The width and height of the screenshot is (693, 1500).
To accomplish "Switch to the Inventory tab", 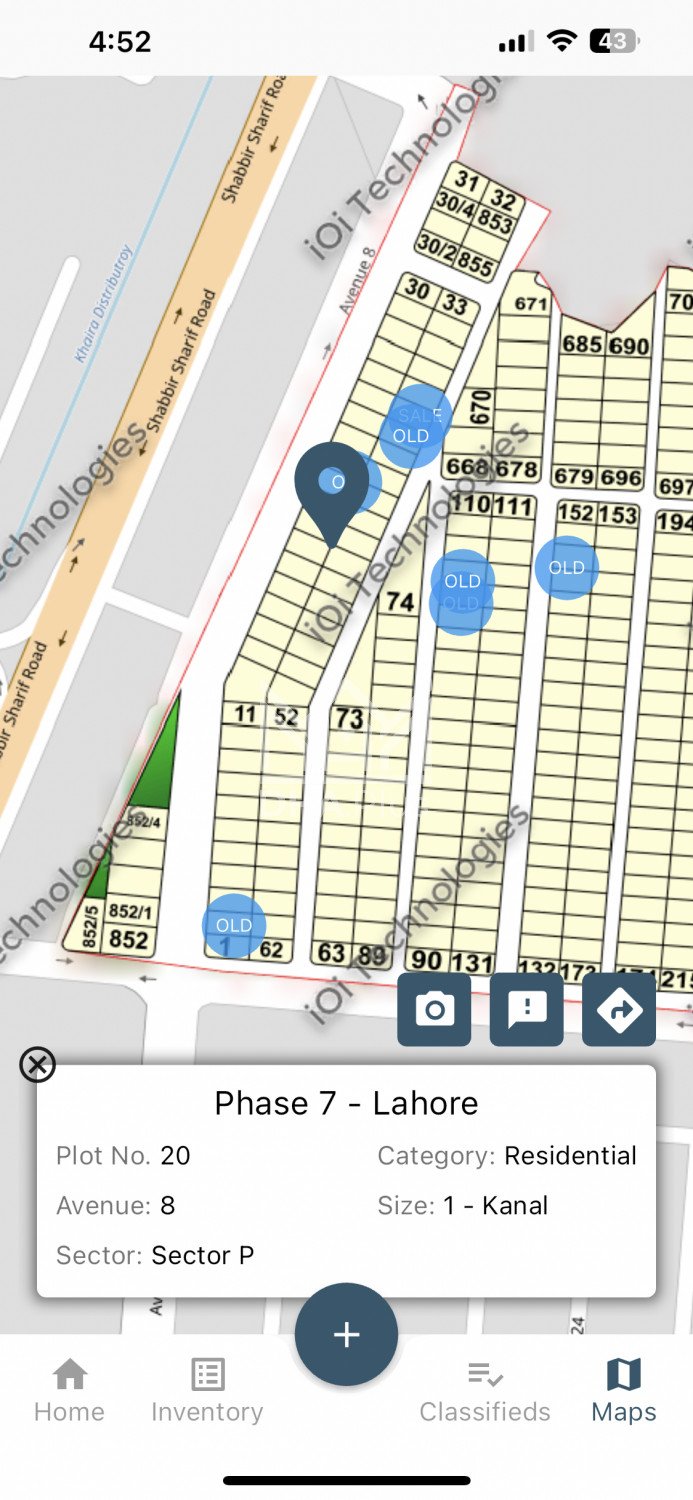I will (x=207, y=1390).
